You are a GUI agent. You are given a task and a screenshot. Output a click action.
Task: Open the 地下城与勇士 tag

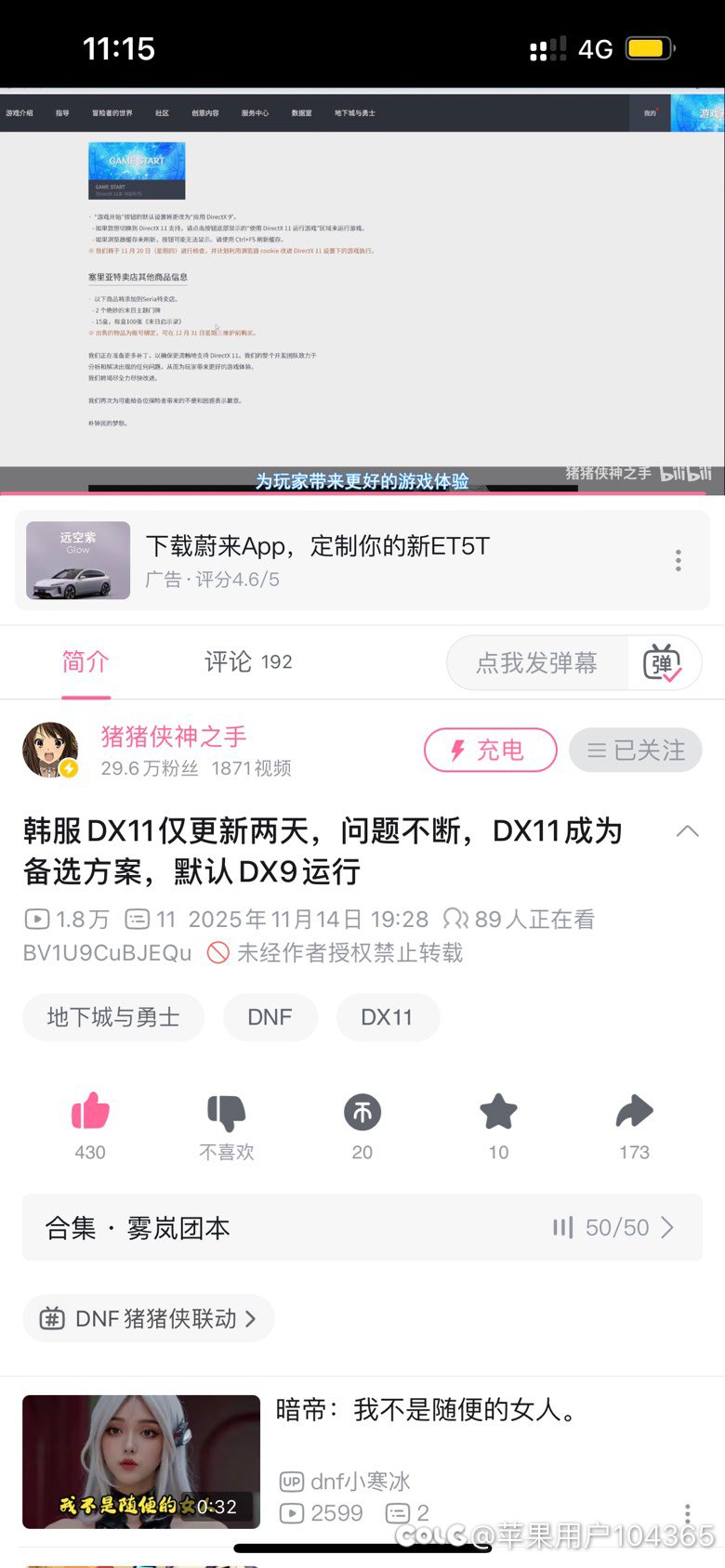[x=112, y=1017]
